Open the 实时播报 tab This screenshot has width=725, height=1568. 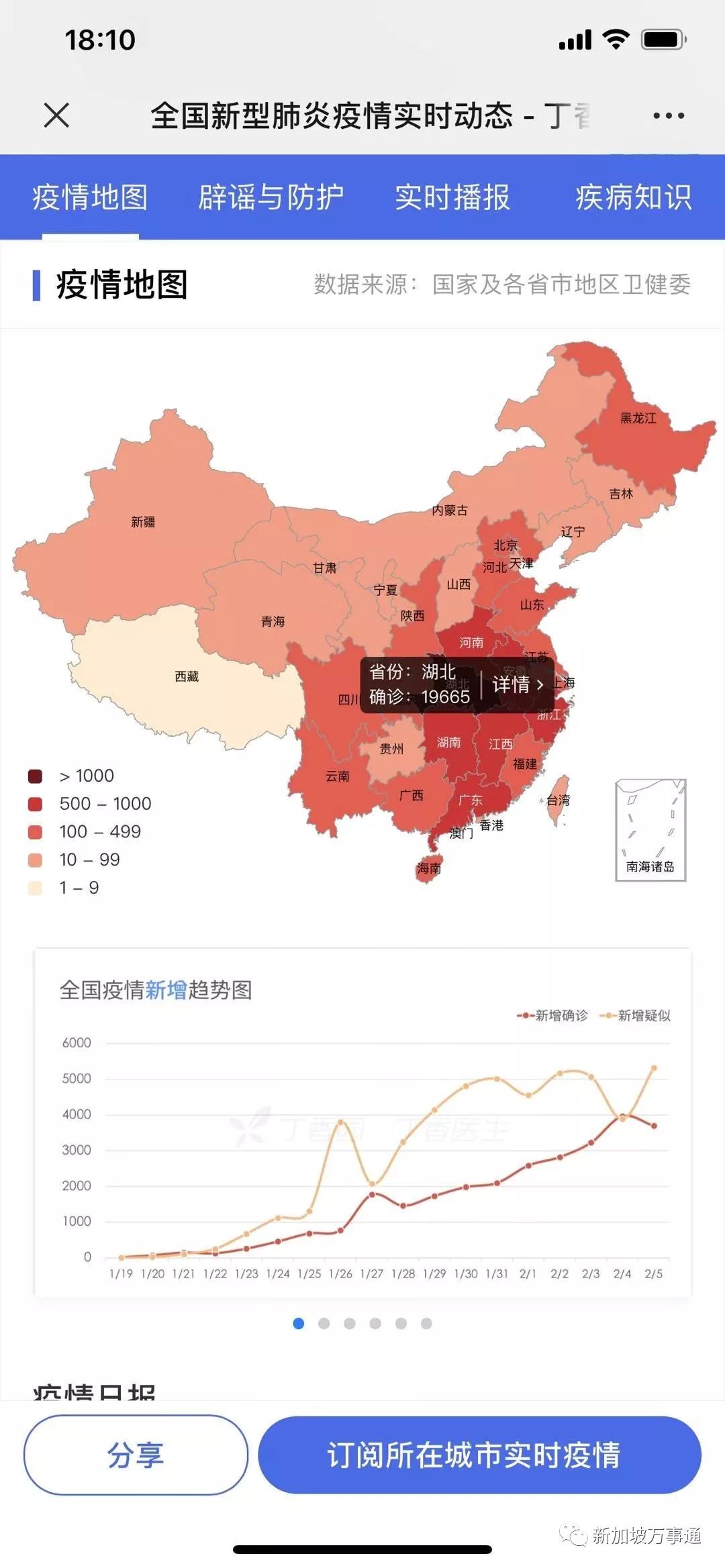click(452, 198)
